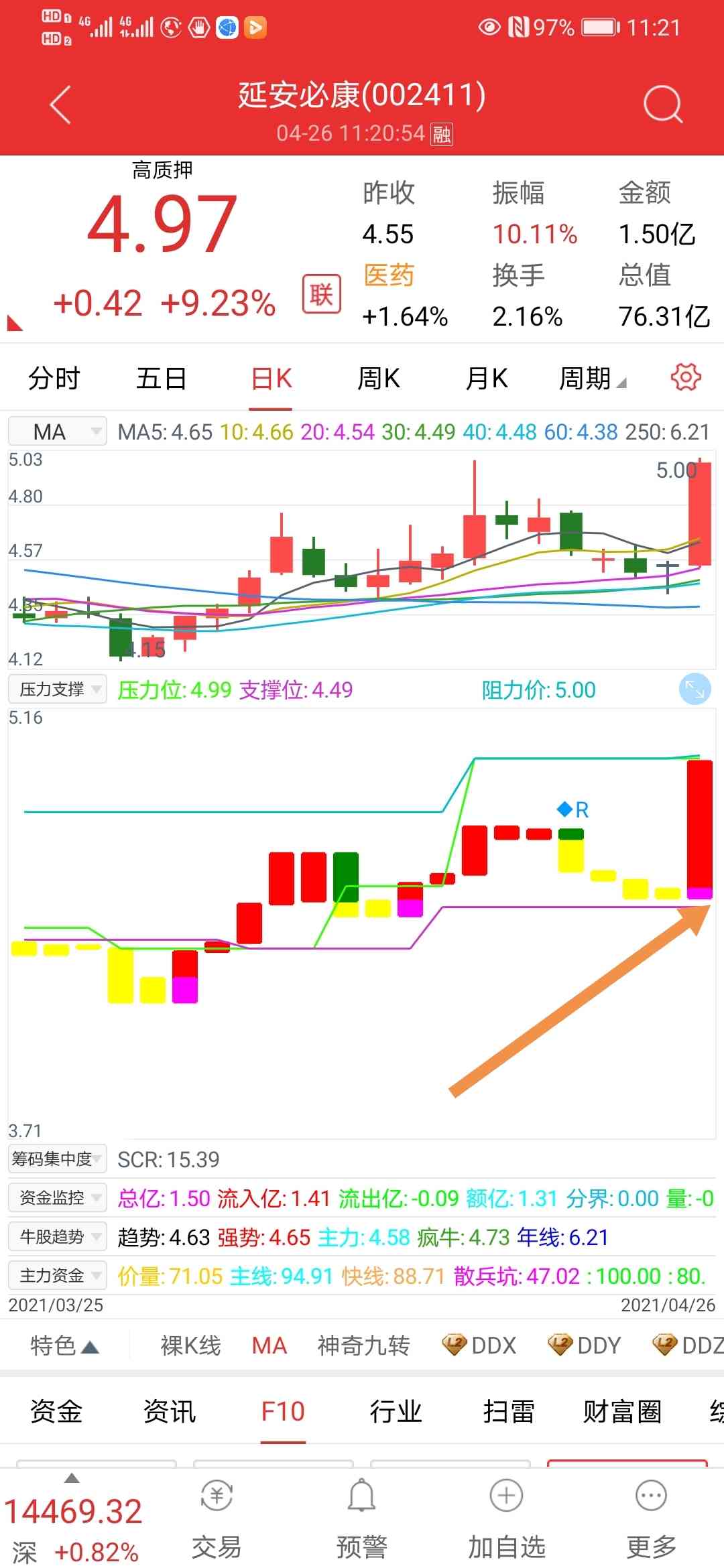The height and width of the screenshot is (1568, 724).
Task: Switch to the 五日 chart tab
Action: click(161, 379)
